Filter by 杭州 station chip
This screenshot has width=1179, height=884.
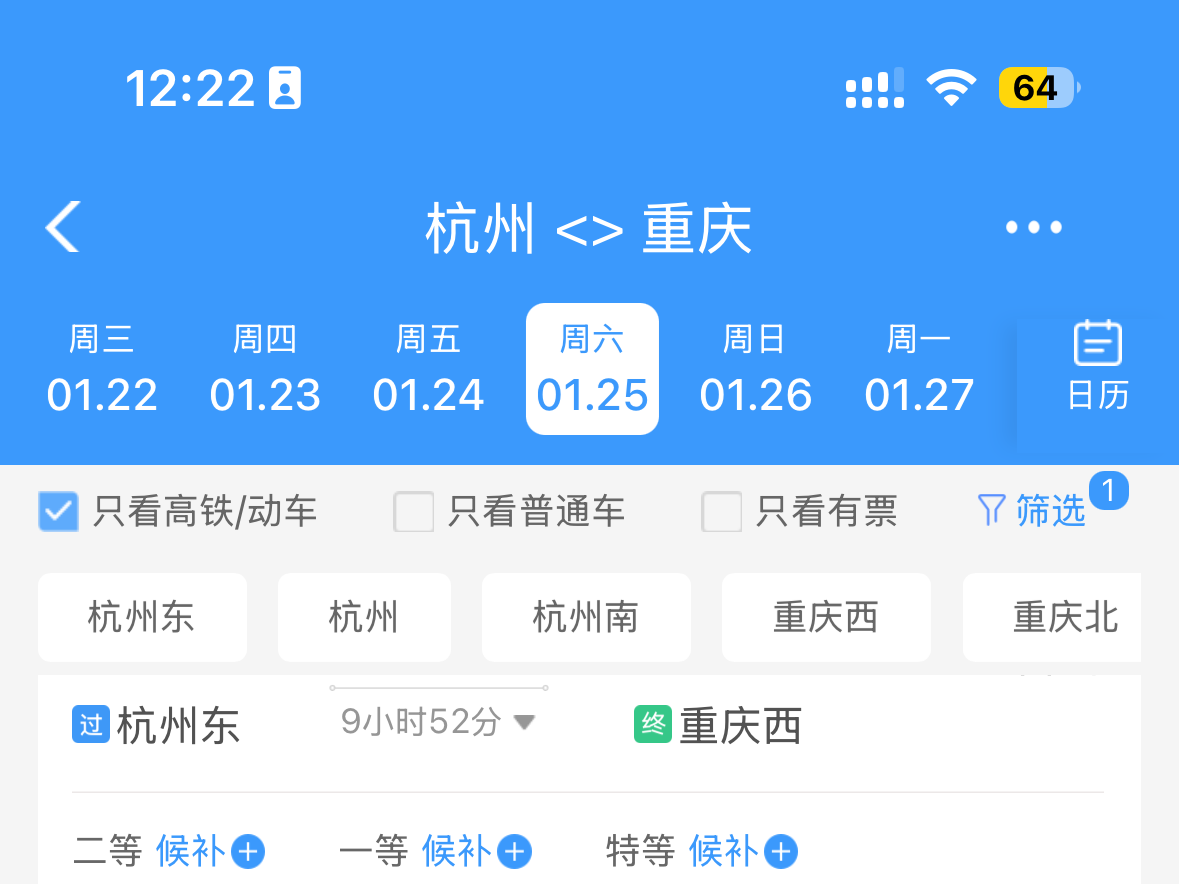point(364,617)
